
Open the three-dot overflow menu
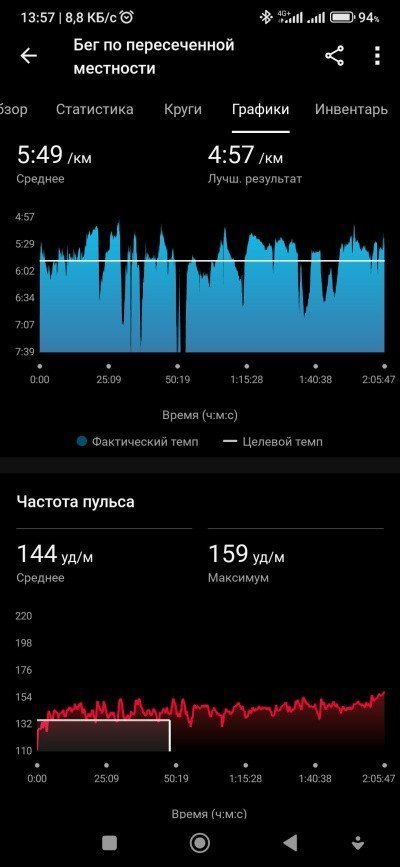tap(377, 56)
